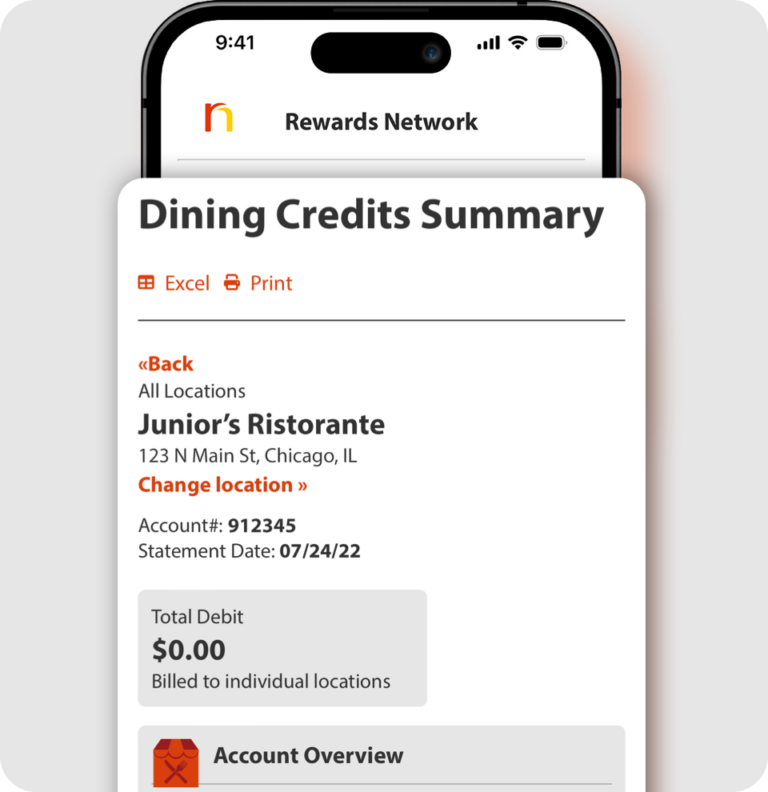Tap the cellular signal bars icon
This screenshot has height=792, width=768.
coord(488,43)
